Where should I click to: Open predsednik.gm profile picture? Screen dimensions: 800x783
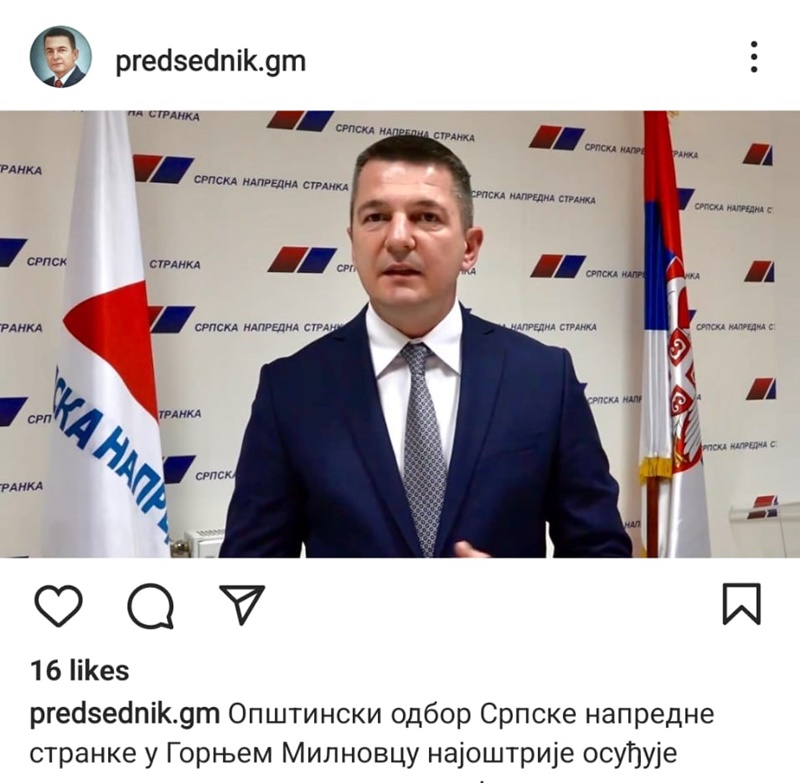pyautogui.click(x=60, y=57)
